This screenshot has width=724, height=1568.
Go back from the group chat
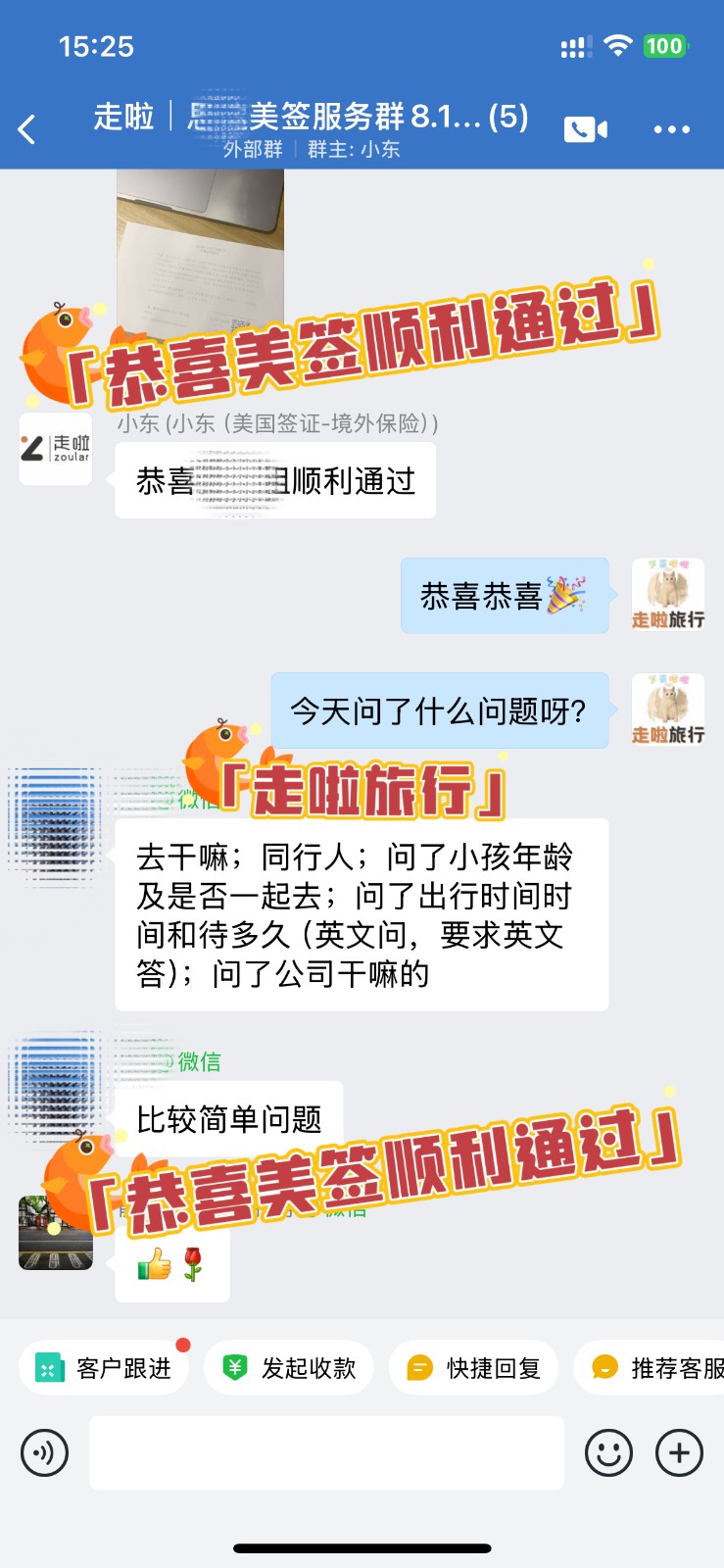pos(27,129)
